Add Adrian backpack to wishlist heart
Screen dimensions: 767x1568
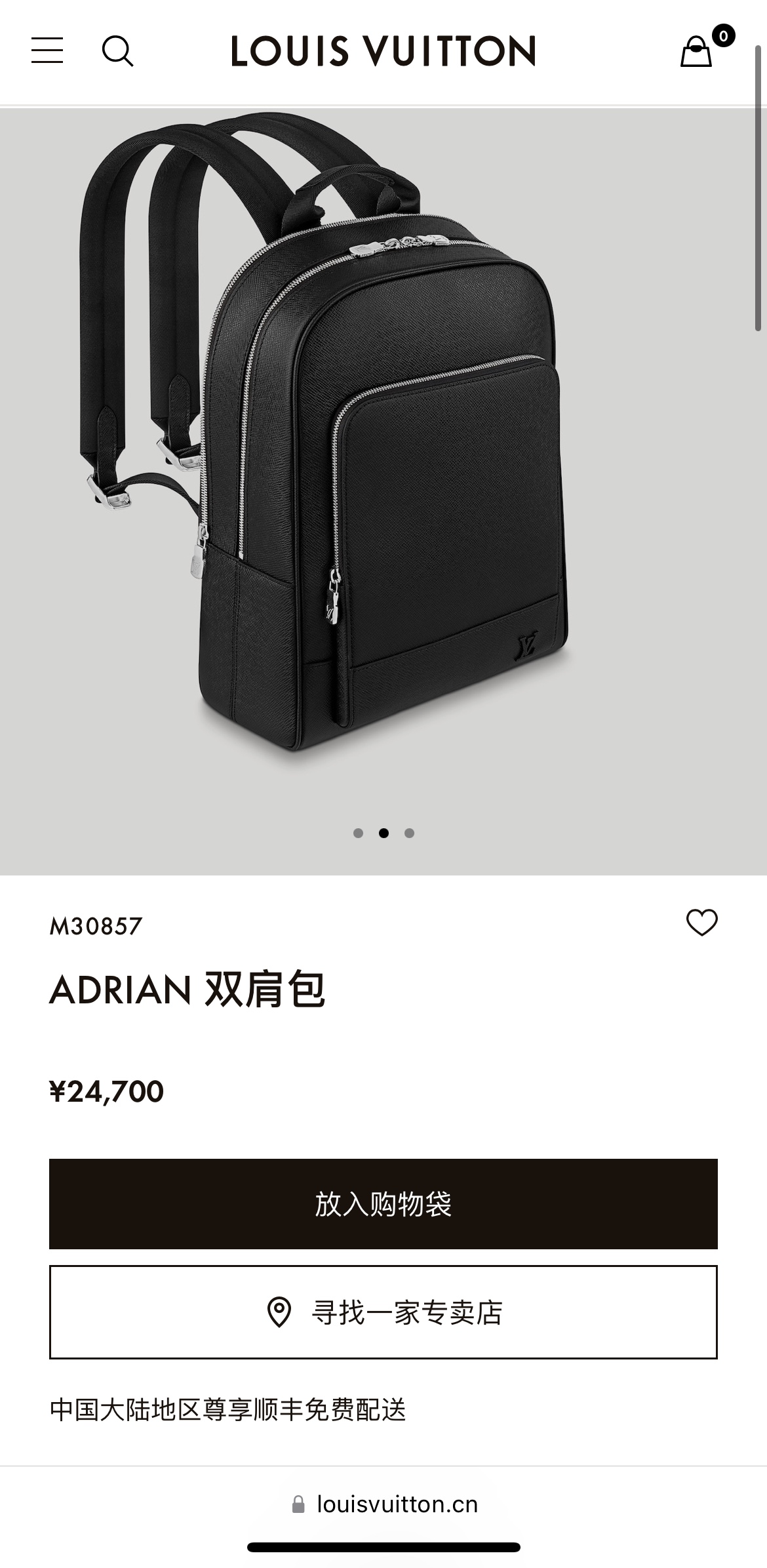[x=701, y=923]
